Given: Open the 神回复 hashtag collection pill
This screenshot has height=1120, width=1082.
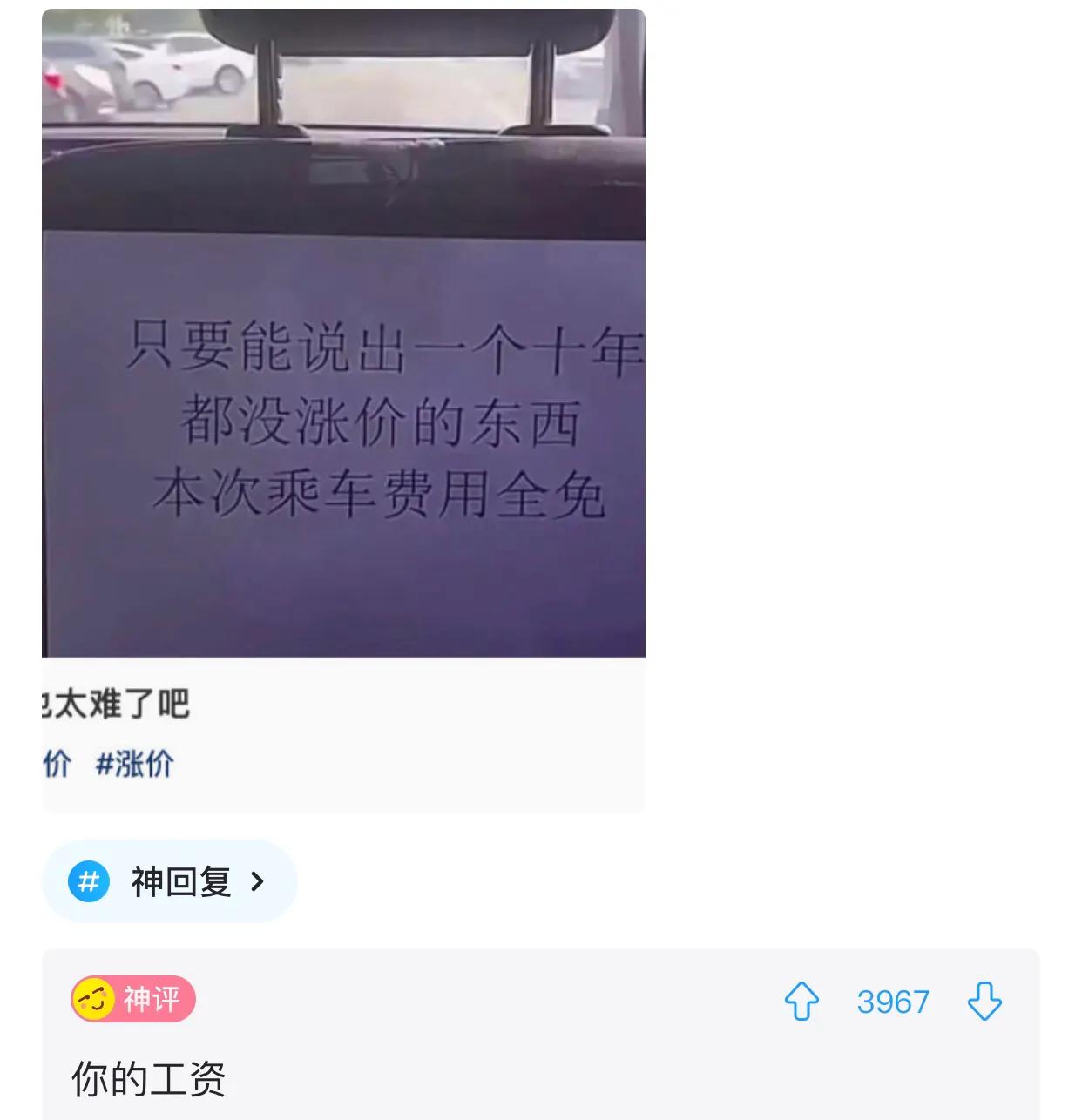Looking at the screenshot, I should (170, 880).
